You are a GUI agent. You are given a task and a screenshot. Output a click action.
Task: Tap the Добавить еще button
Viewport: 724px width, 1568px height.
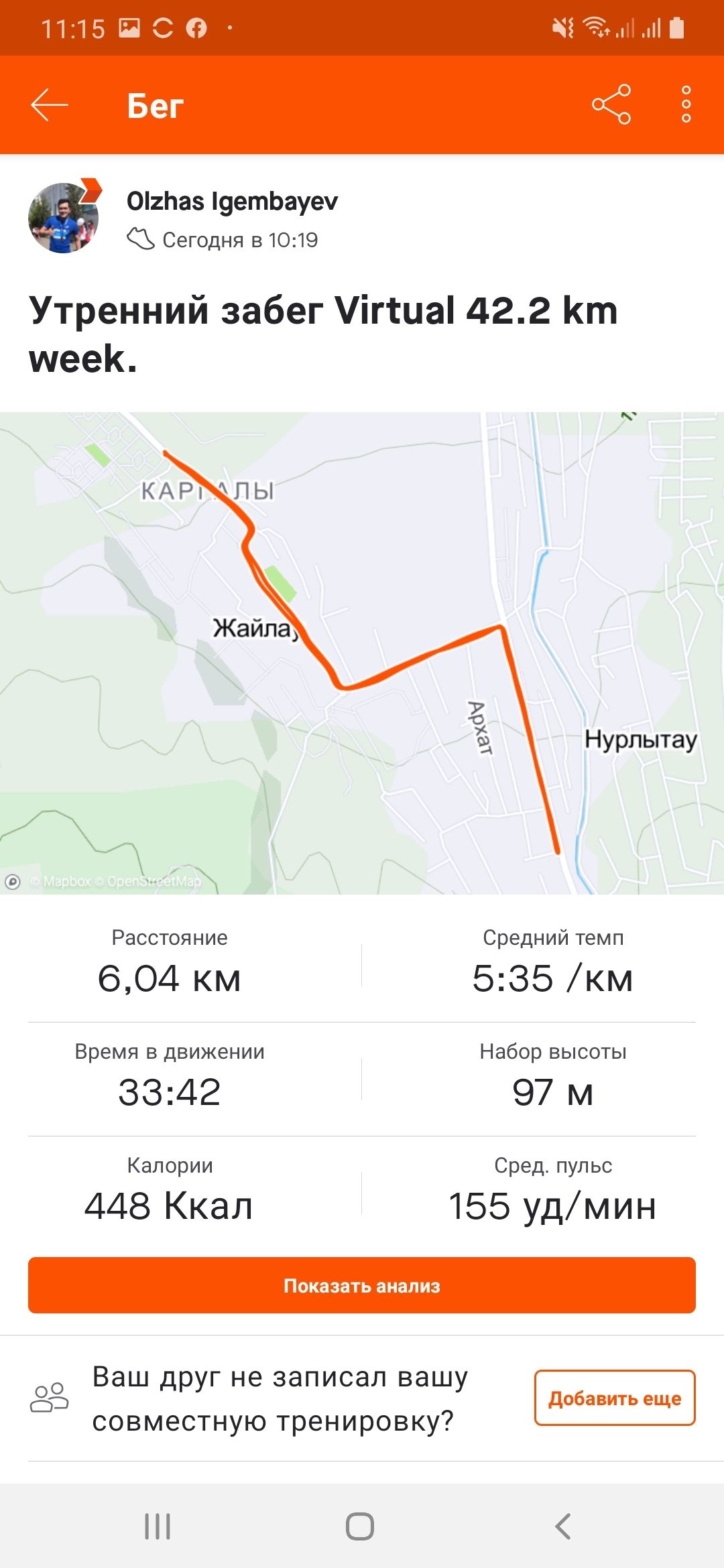pos(614,1398)
